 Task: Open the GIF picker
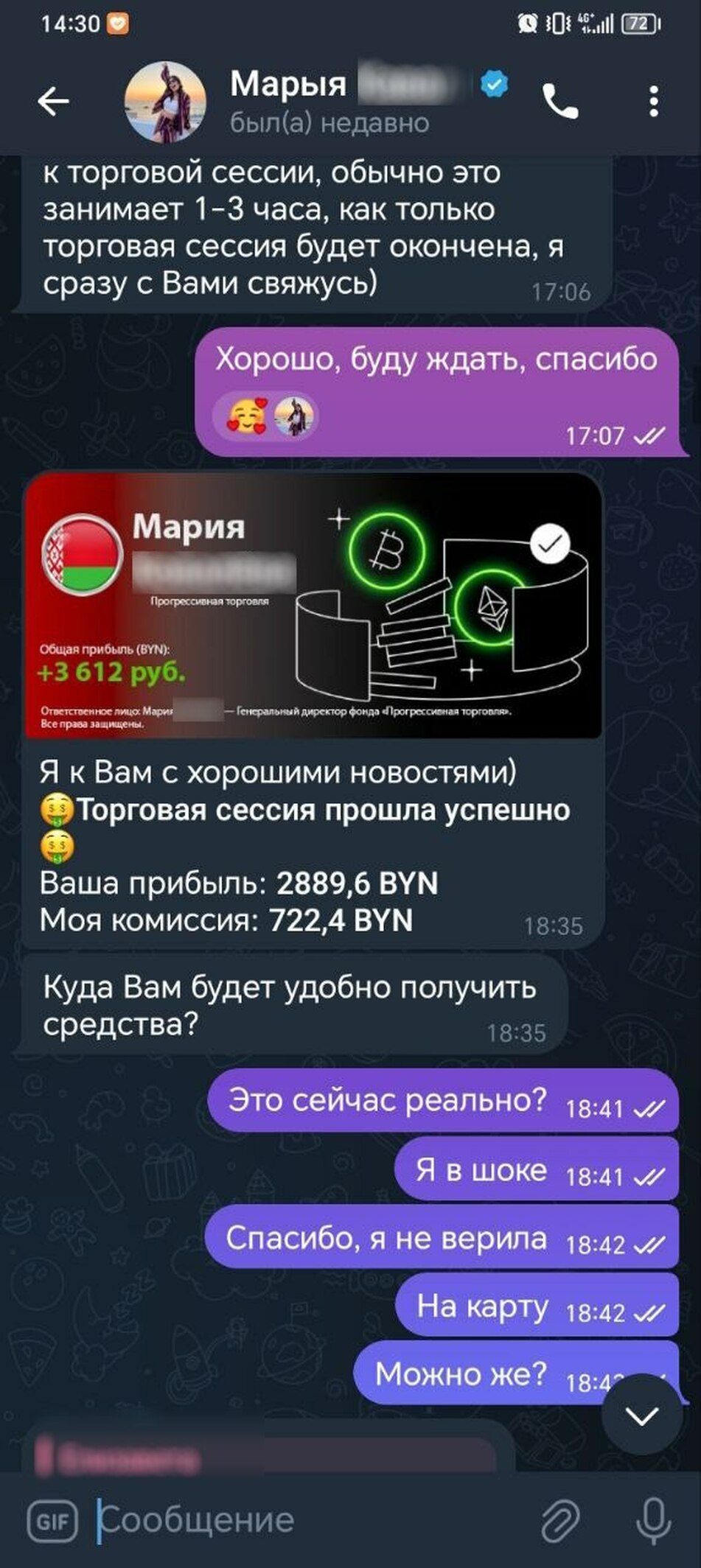[52, 1521]
